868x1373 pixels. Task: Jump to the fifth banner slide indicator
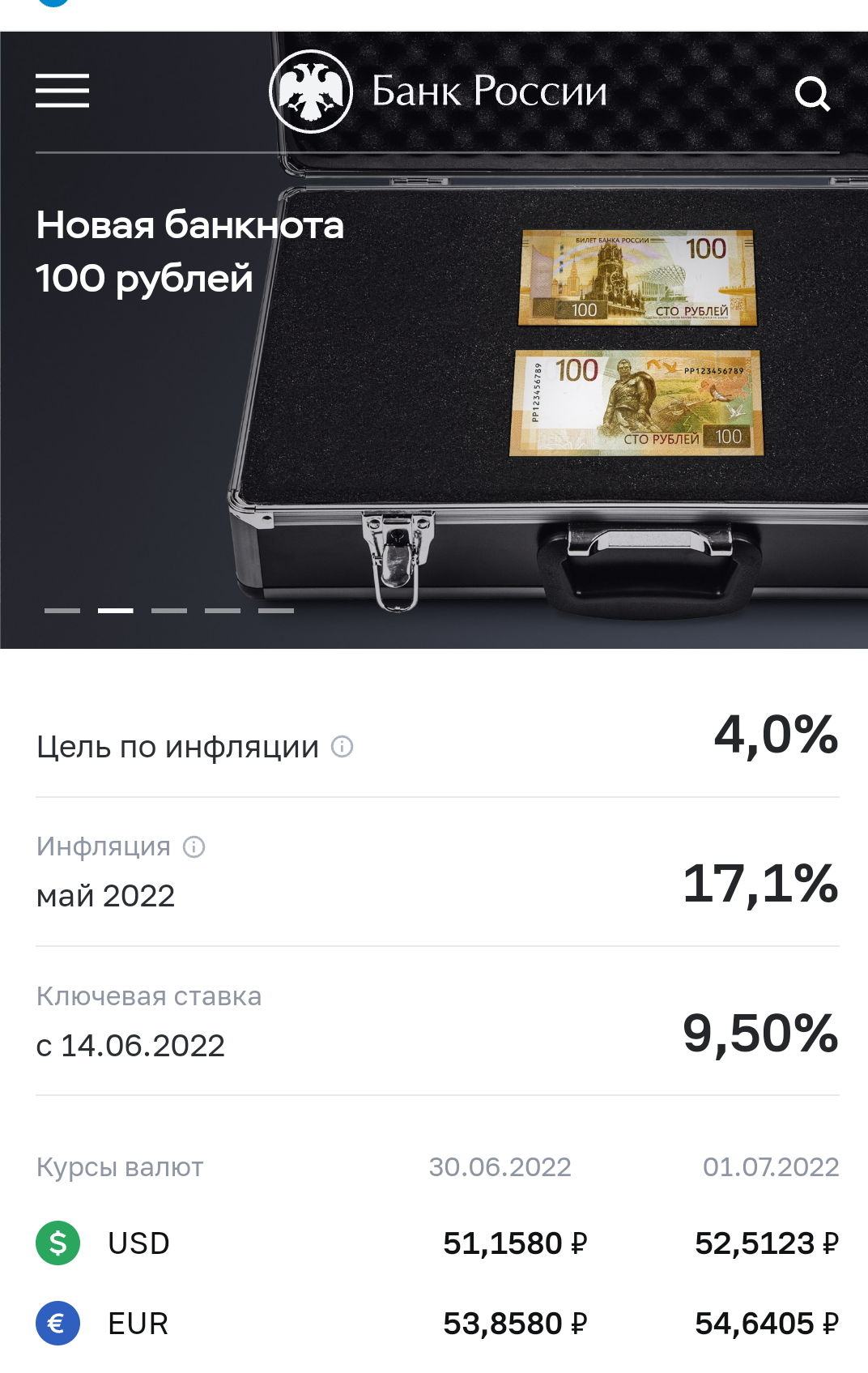point(276,611)
